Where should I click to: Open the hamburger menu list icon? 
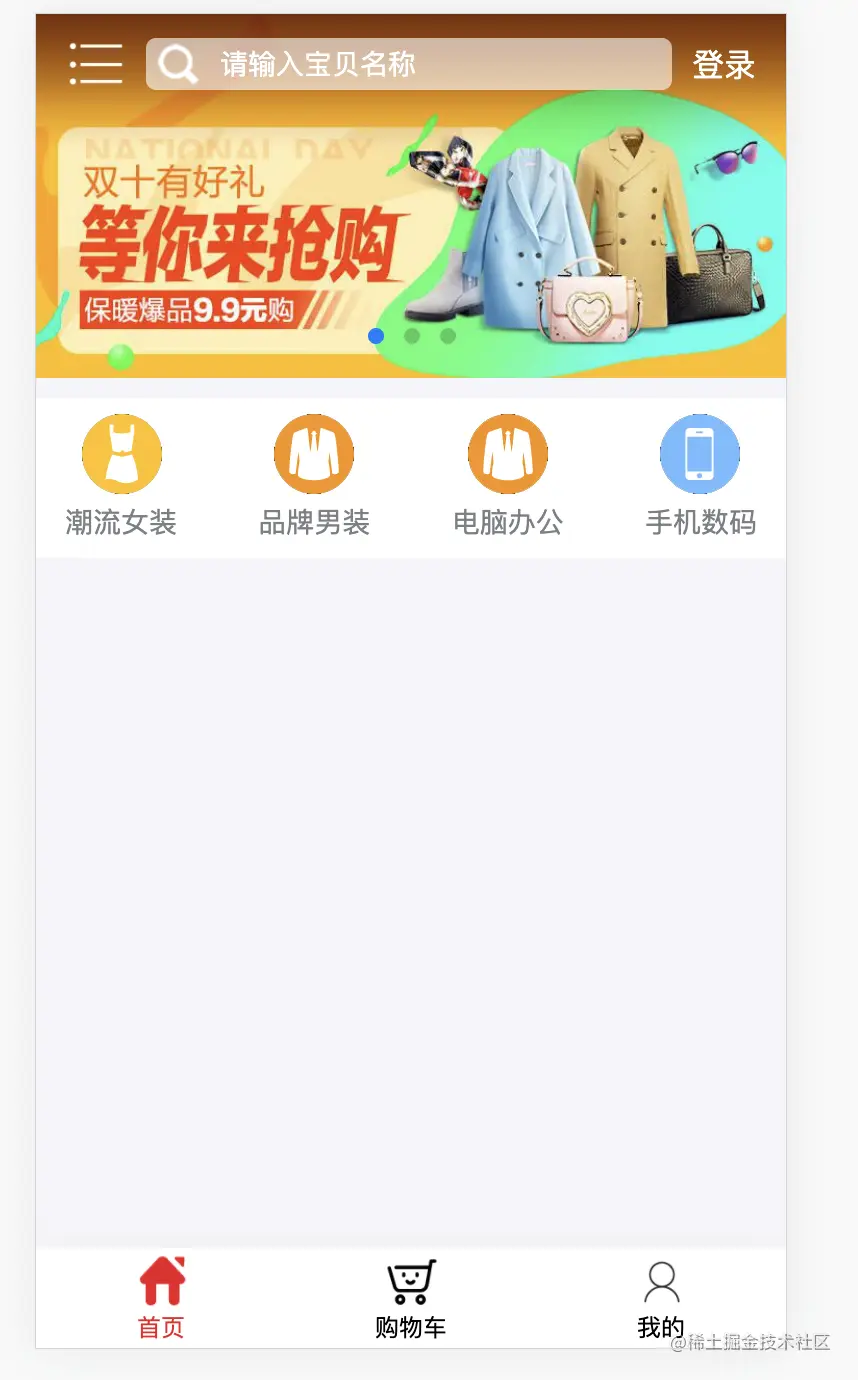pos(95,63)
